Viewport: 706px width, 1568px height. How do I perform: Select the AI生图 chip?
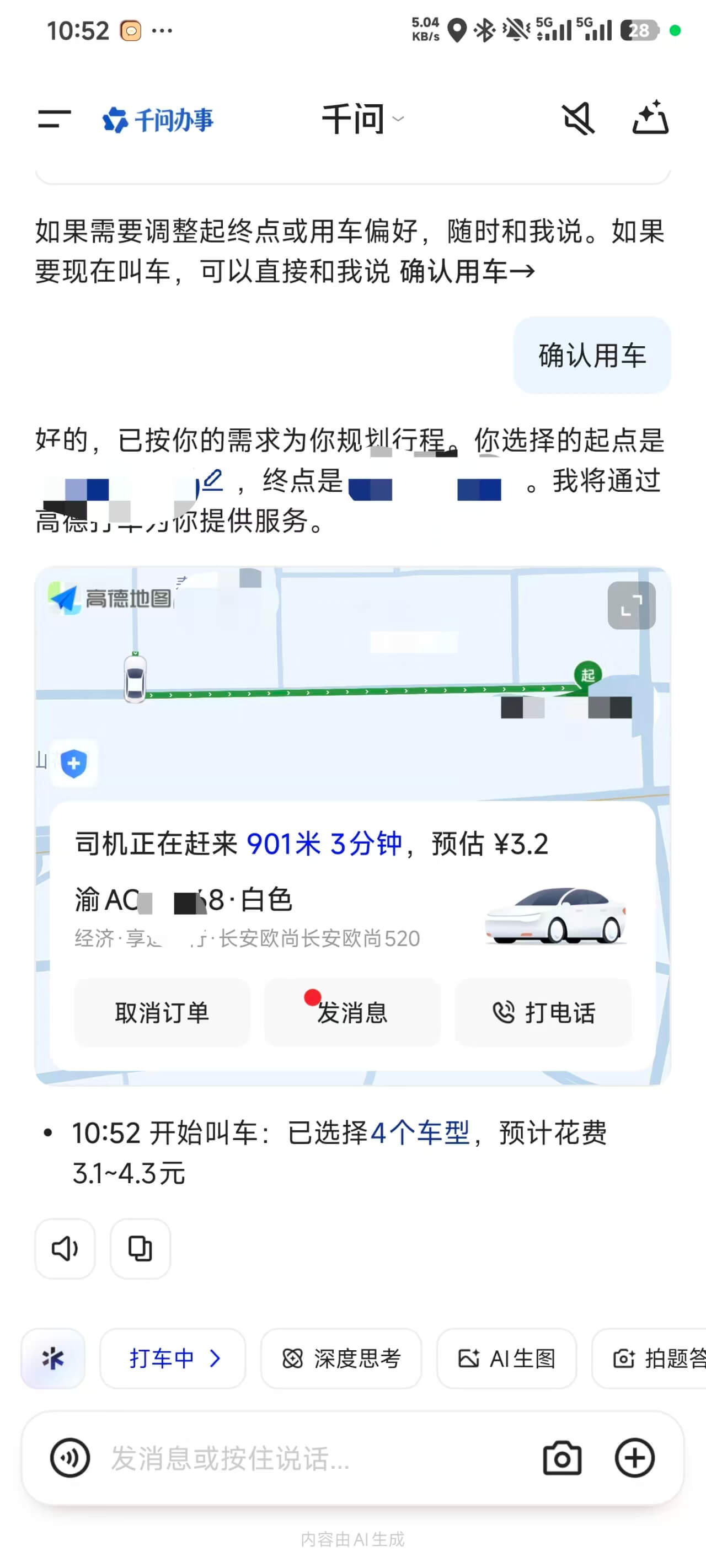point(506,1358)
